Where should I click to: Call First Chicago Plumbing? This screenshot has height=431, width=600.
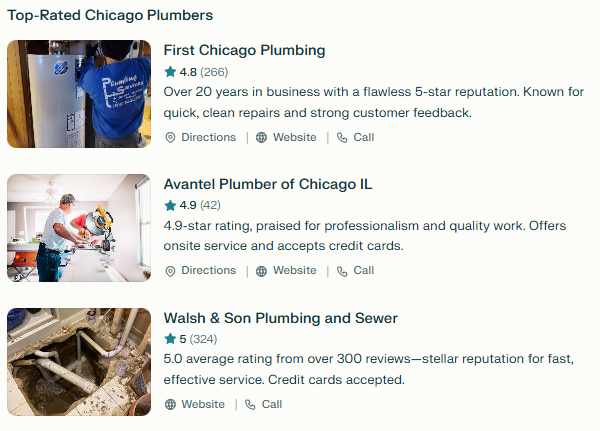tap(355, 137)
